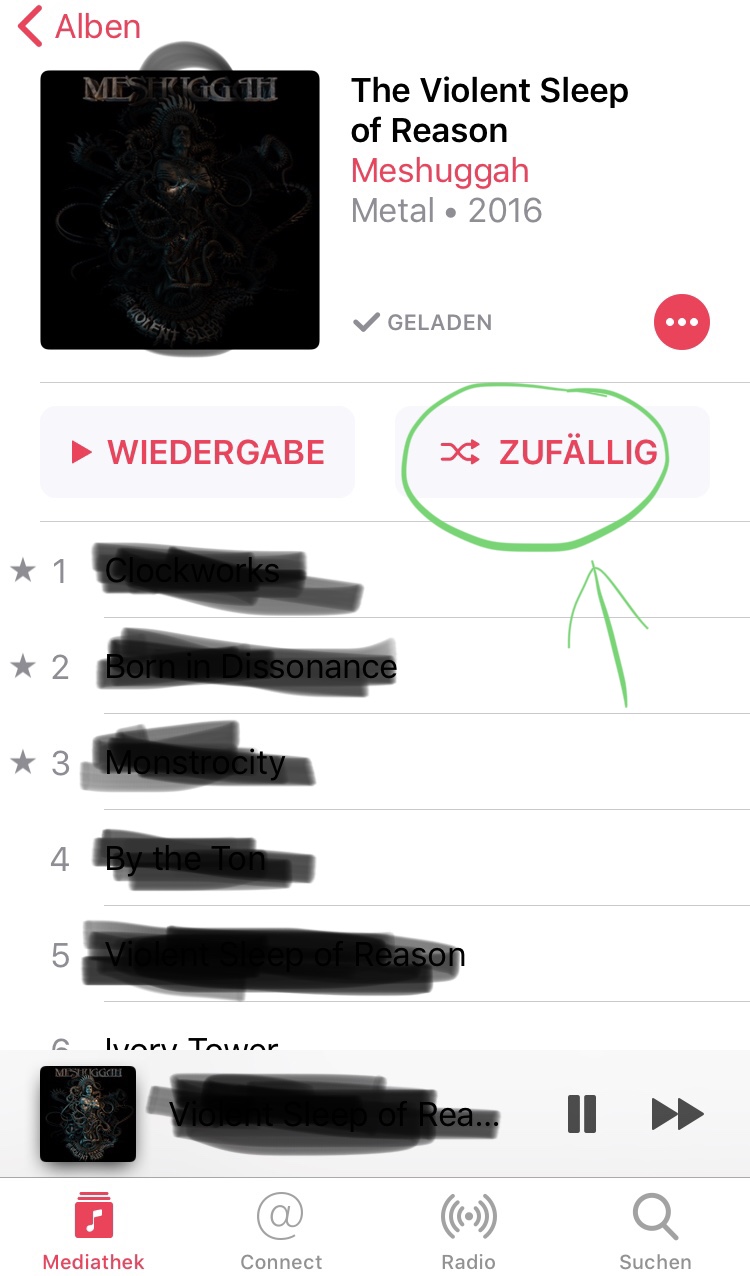Pause the current song
This screenshot has height=1276, width=750.
pos(582,1113)
